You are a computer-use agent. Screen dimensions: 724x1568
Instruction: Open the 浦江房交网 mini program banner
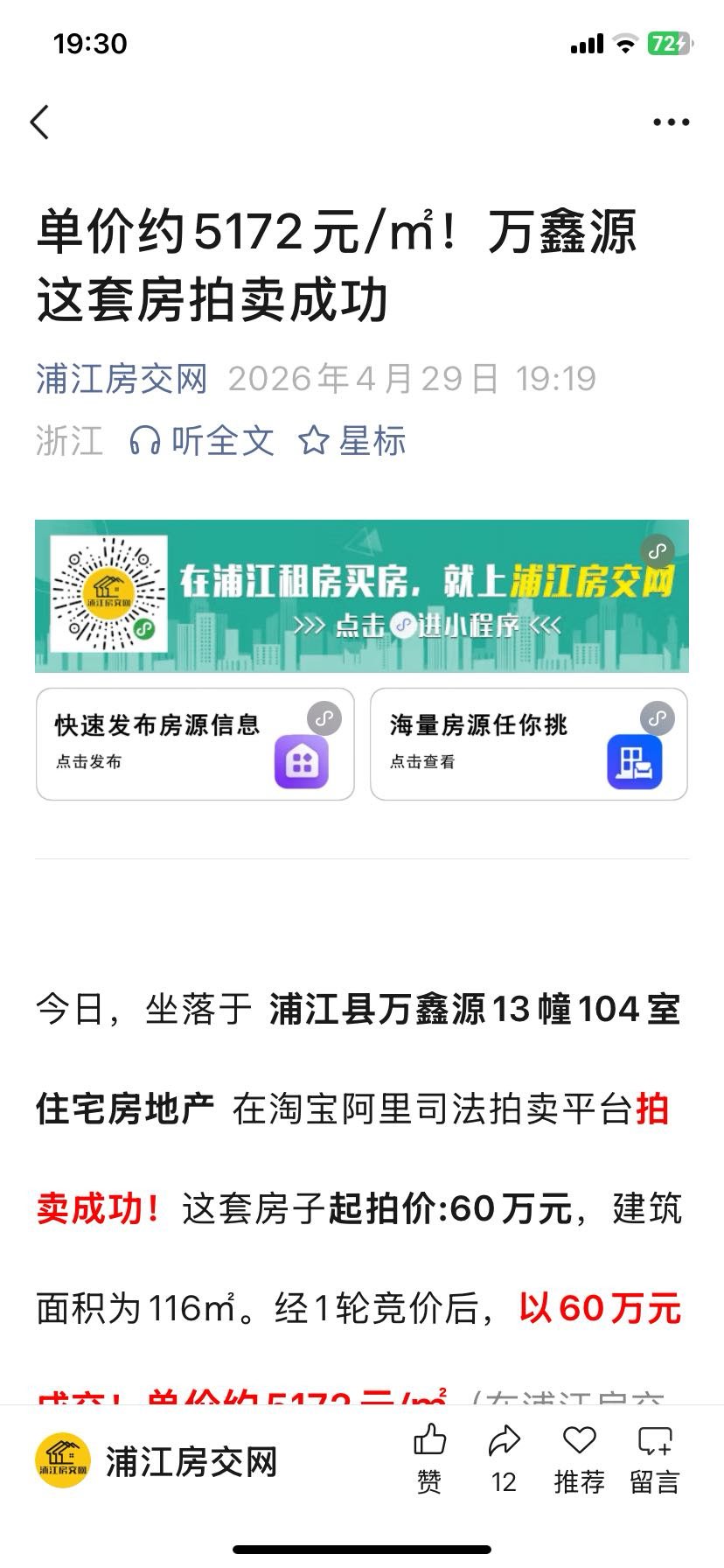coord(362,596)
